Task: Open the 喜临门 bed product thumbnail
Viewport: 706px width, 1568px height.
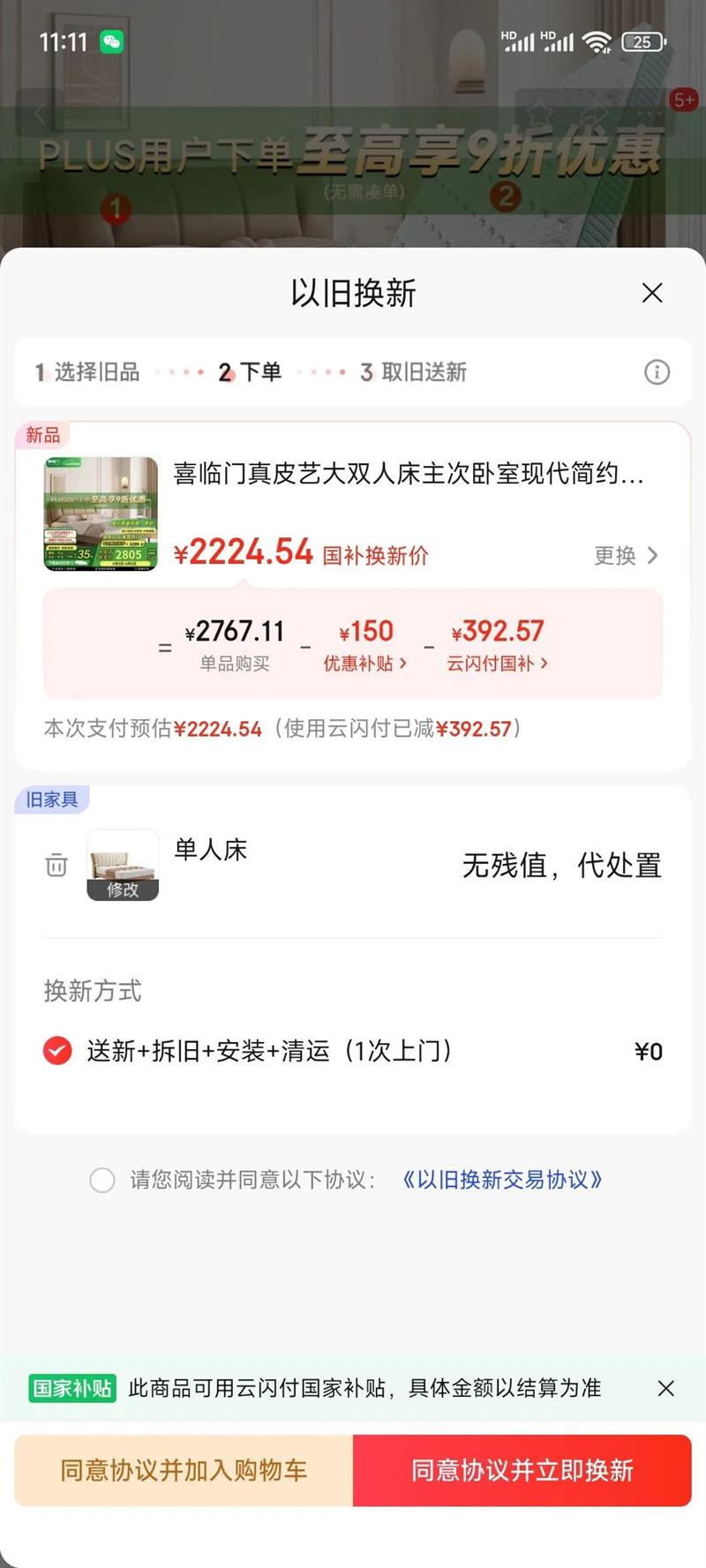Action: click(101, 514)
